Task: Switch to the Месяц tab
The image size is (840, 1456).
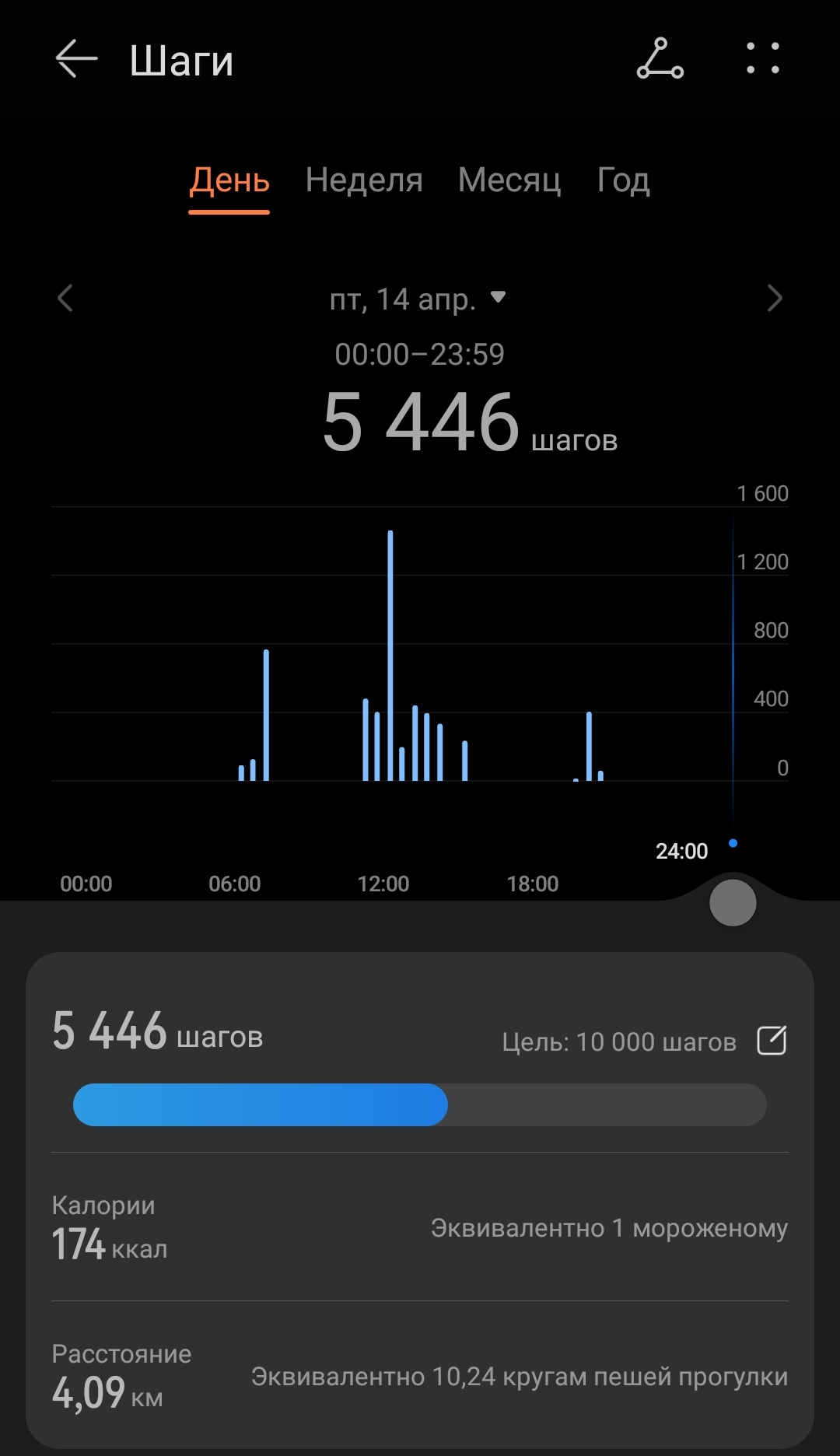Action: [509, 180]
